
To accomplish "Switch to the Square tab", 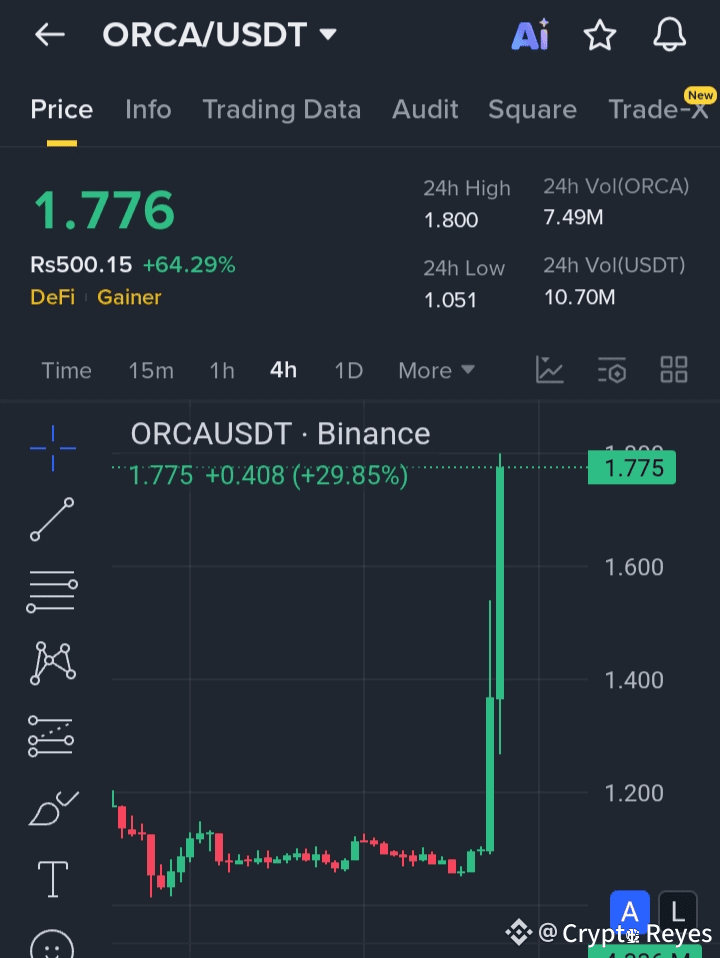I will tap(532, 109).
